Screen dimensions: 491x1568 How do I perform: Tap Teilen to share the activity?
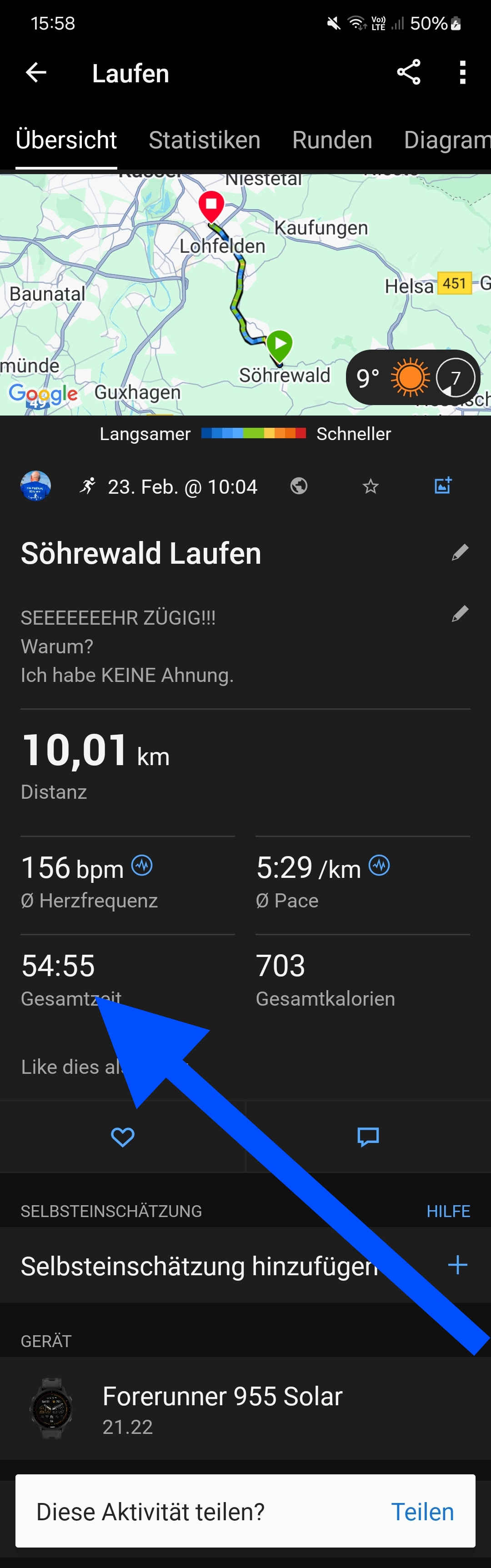click(x=422, y=1511)
